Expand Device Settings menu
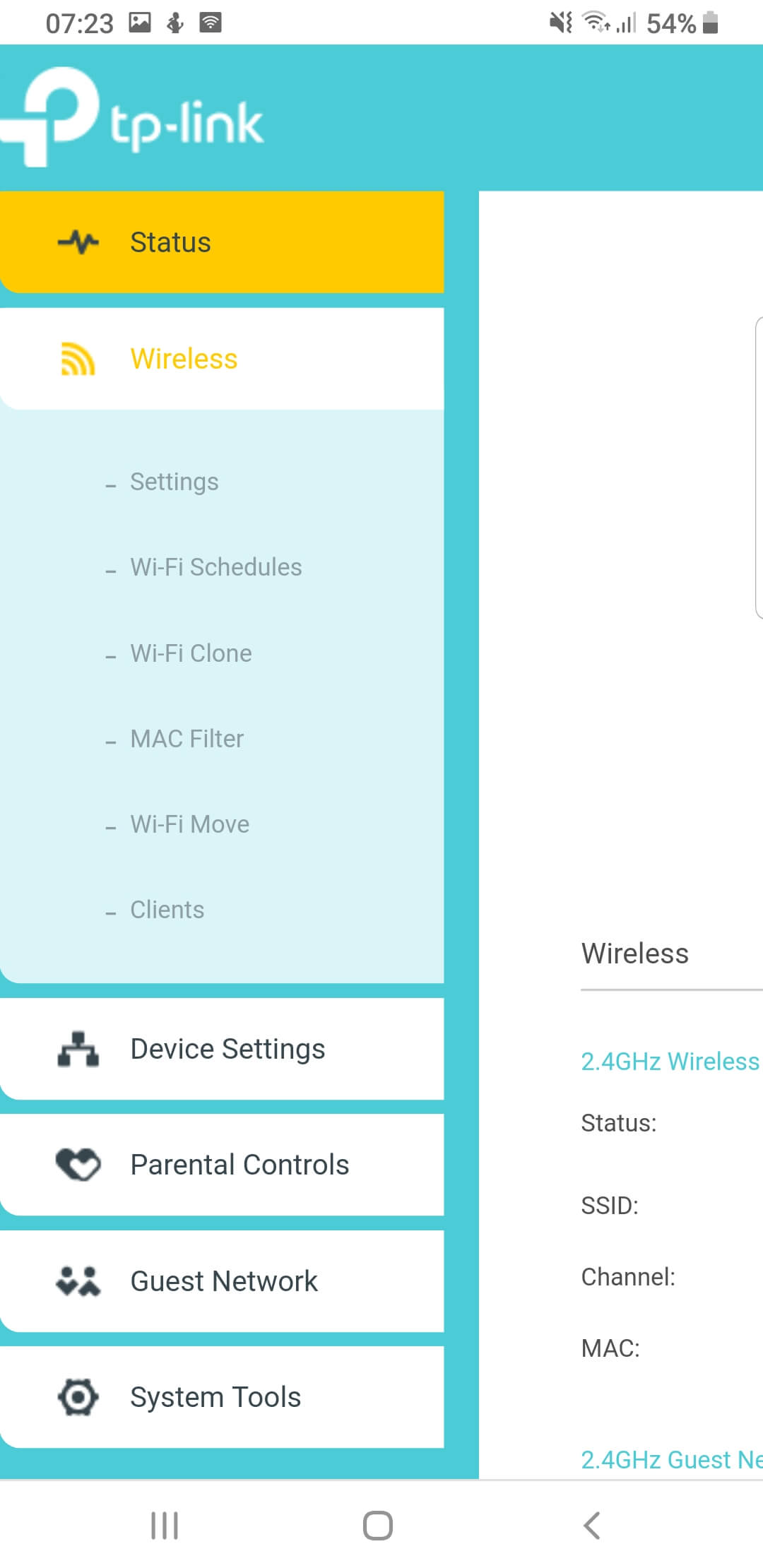The height and width of the screenshot is (1568, 763). 222,1049
